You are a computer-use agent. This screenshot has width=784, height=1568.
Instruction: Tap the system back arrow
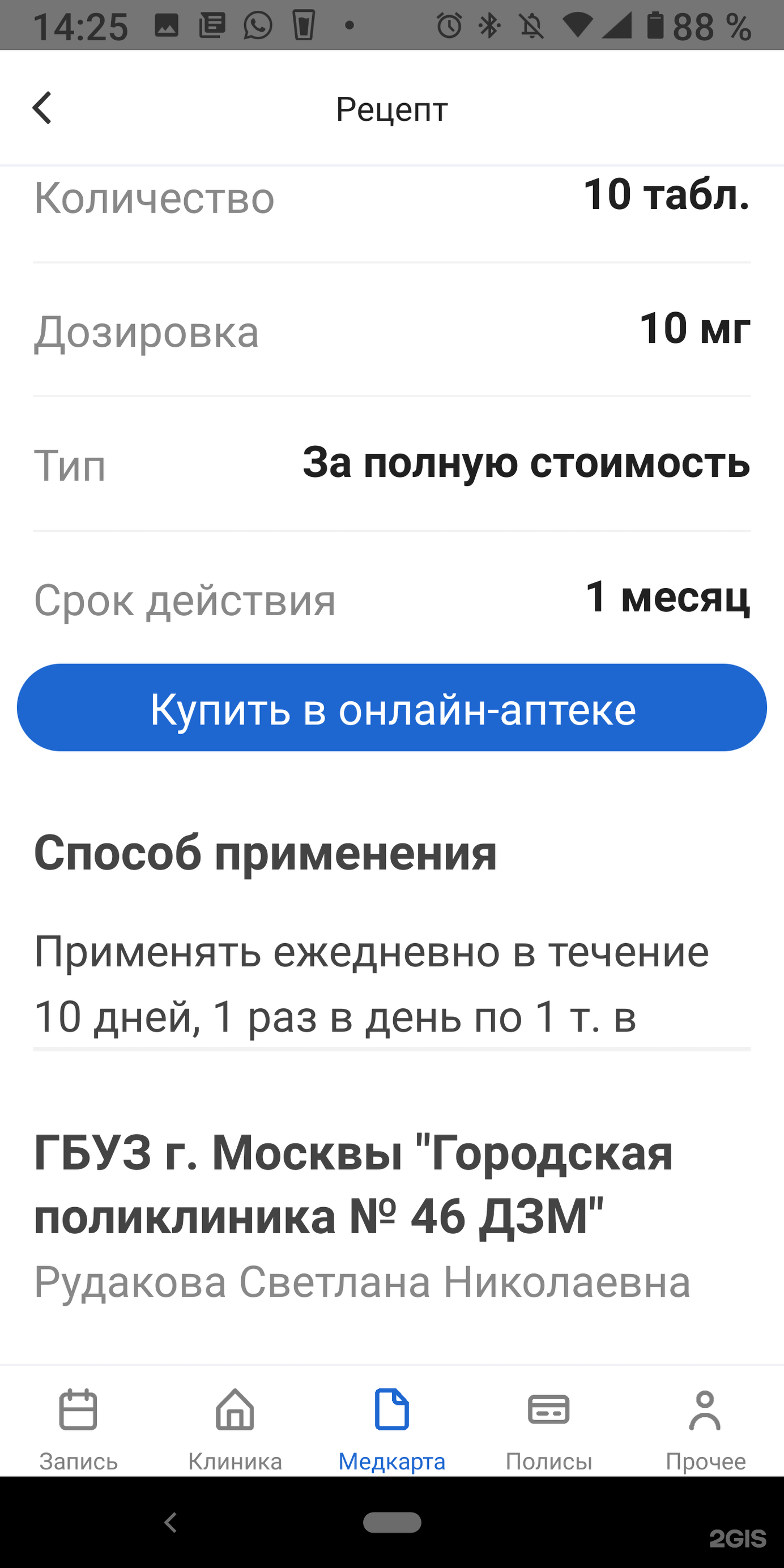point(171,1522)
